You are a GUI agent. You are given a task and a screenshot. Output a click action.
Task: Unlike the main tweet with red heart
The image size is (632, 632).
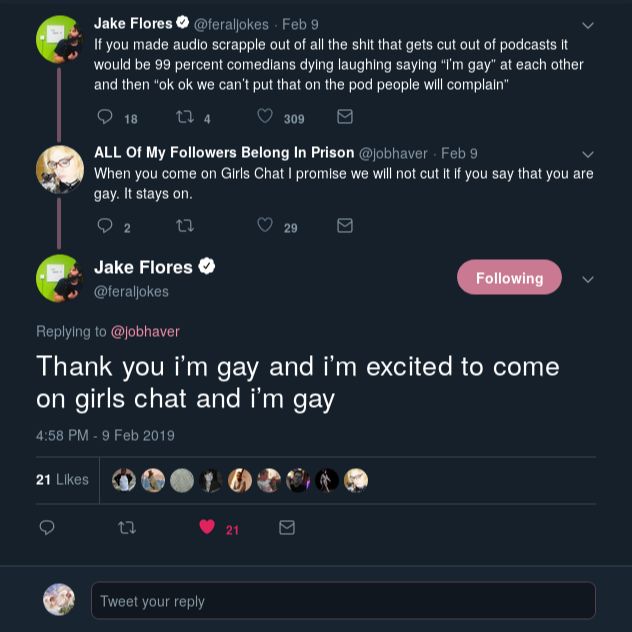207,527
